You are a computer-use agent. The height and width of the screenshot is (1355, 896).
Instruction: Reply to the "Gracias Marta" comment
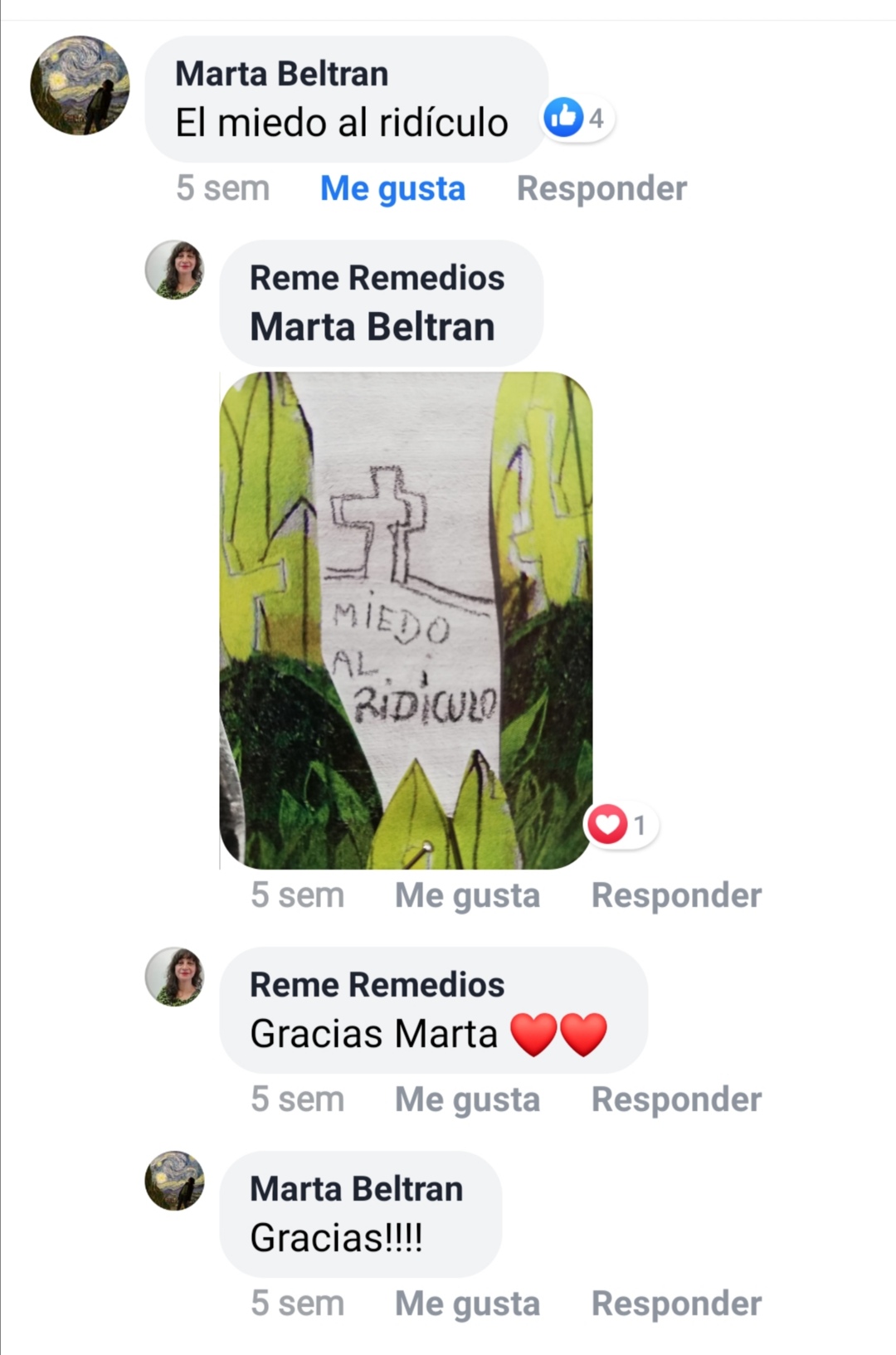[676, 1099]
